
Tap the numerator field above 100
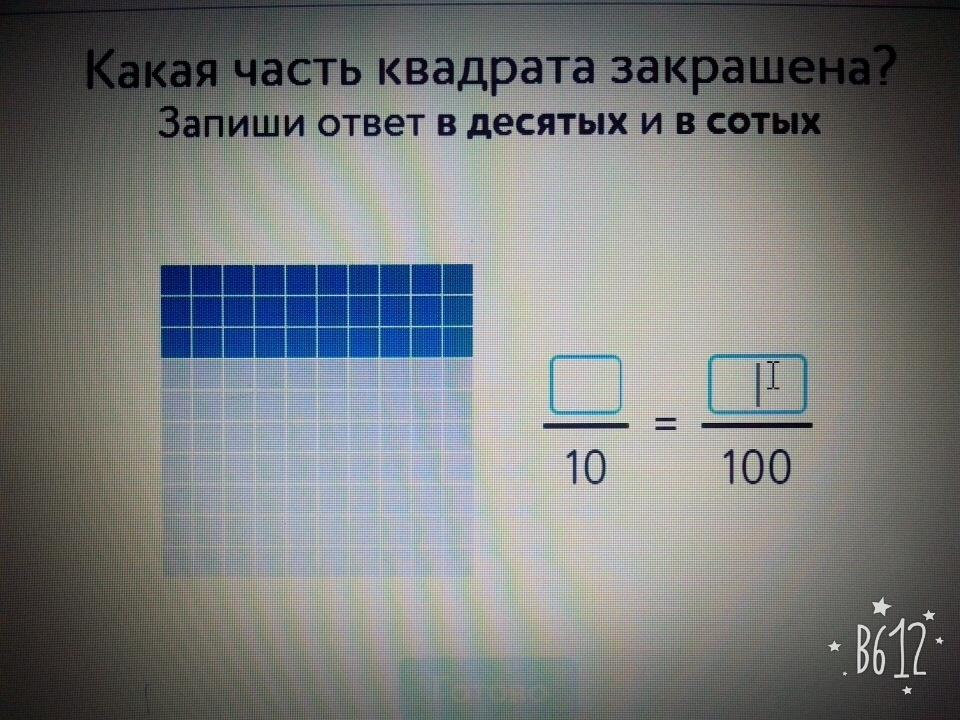tap(757, 384)
